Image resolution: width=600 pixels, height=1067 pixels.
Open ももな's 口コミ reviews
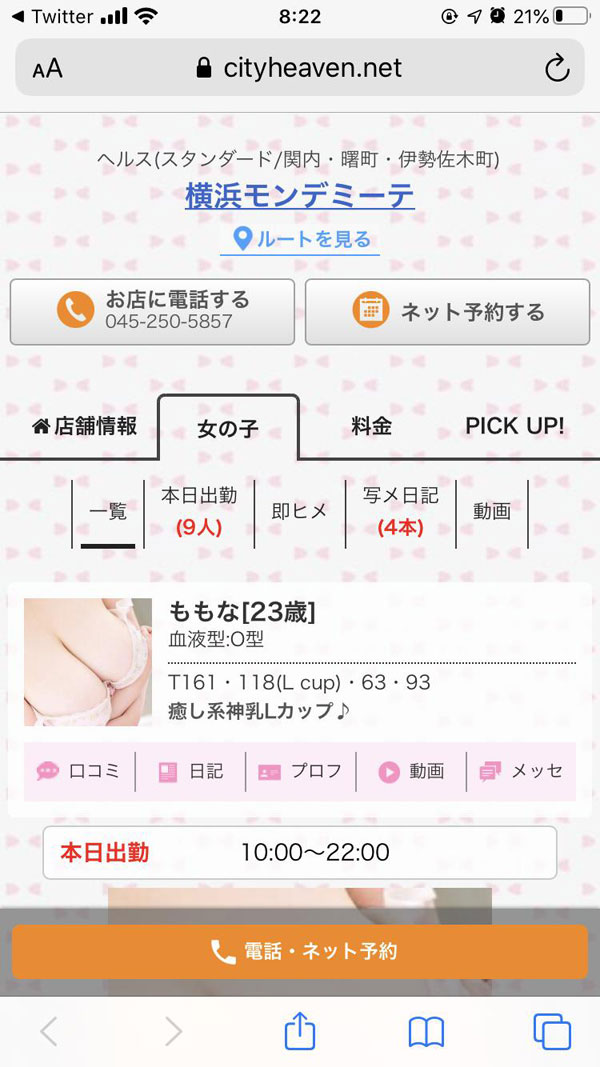tap(79, 771)
